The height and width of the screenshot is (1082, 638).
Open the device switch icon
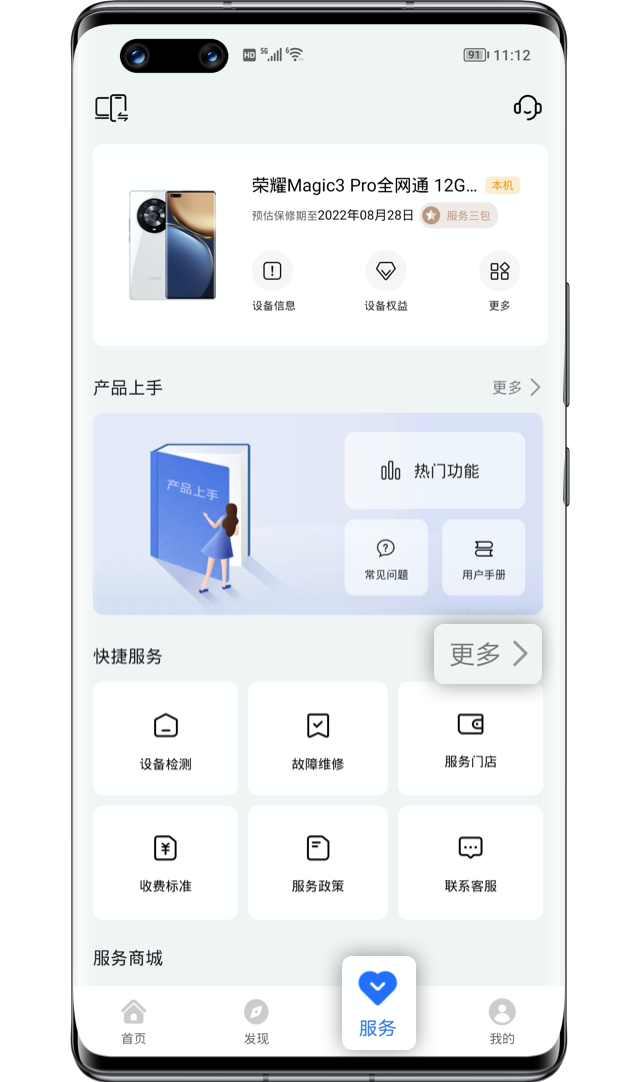(111, 108)
